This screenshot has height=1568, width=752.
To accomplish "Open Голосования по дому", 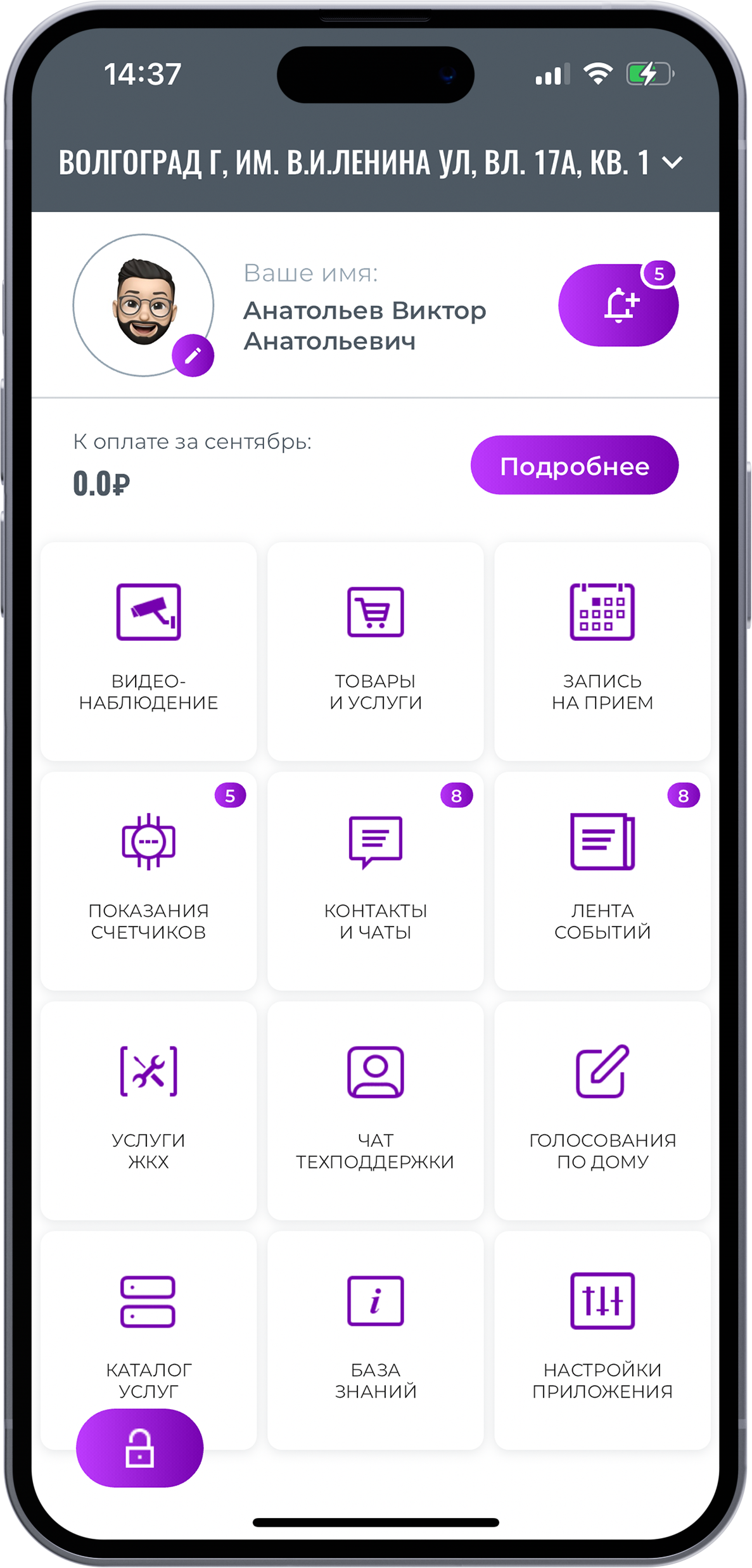I will point(602,1110).
